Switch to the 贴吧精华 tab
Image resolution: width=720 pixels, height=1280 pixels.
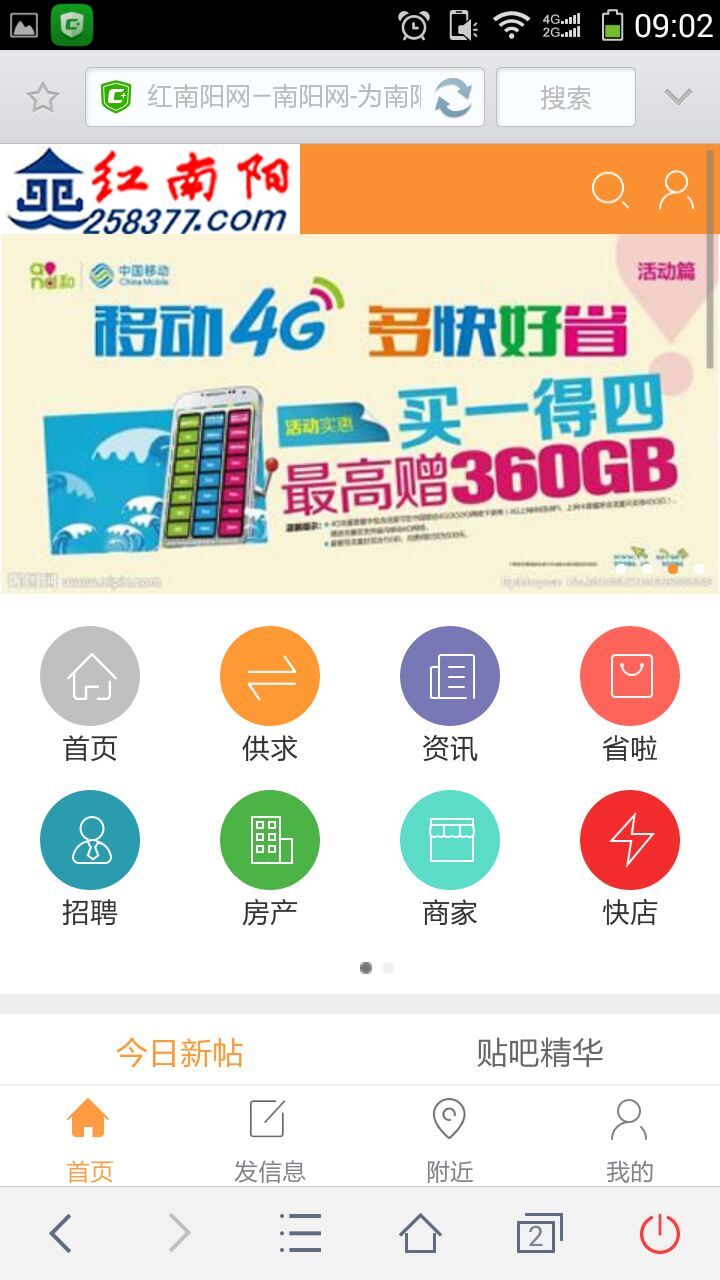pos(540,1052)
